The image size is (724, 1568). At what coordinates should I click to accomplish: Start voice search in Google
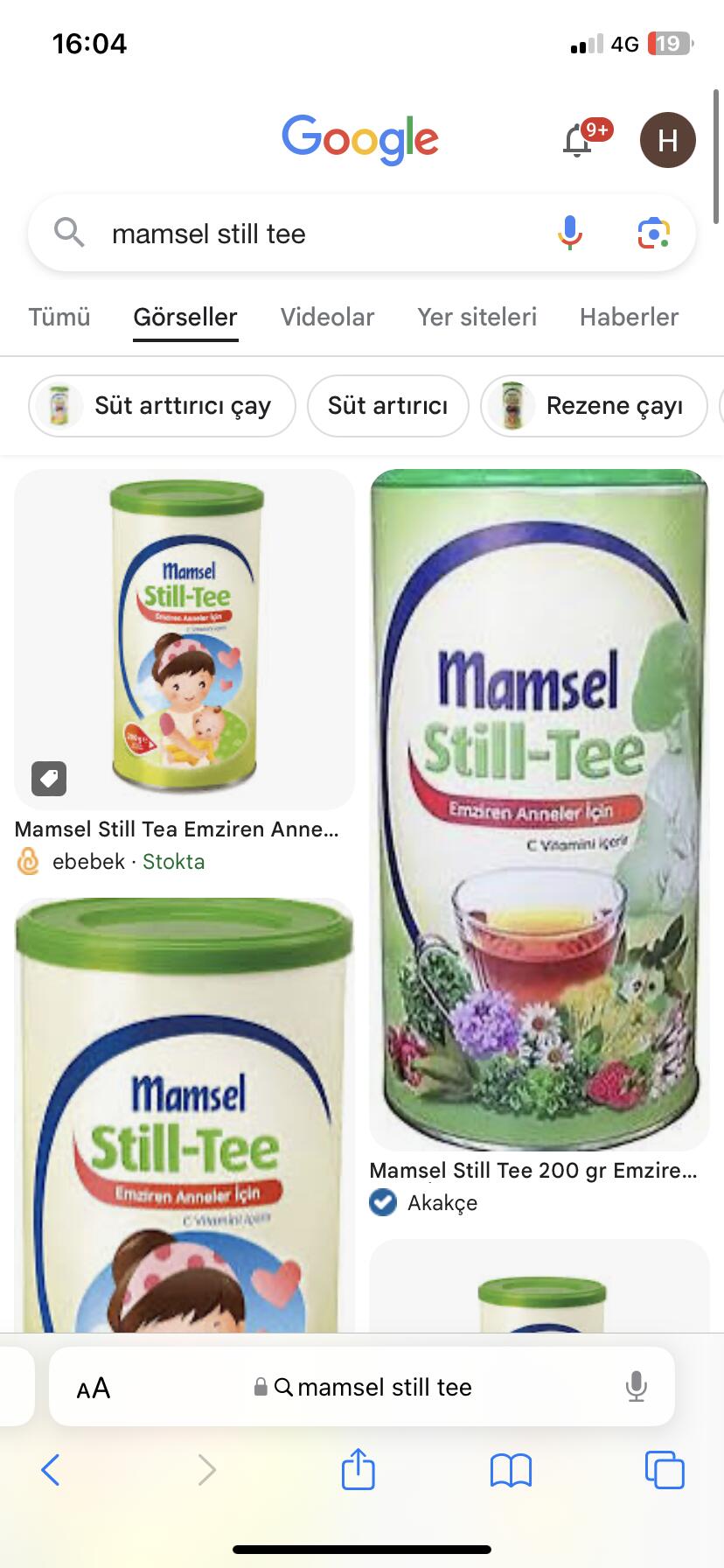[570, 234]
